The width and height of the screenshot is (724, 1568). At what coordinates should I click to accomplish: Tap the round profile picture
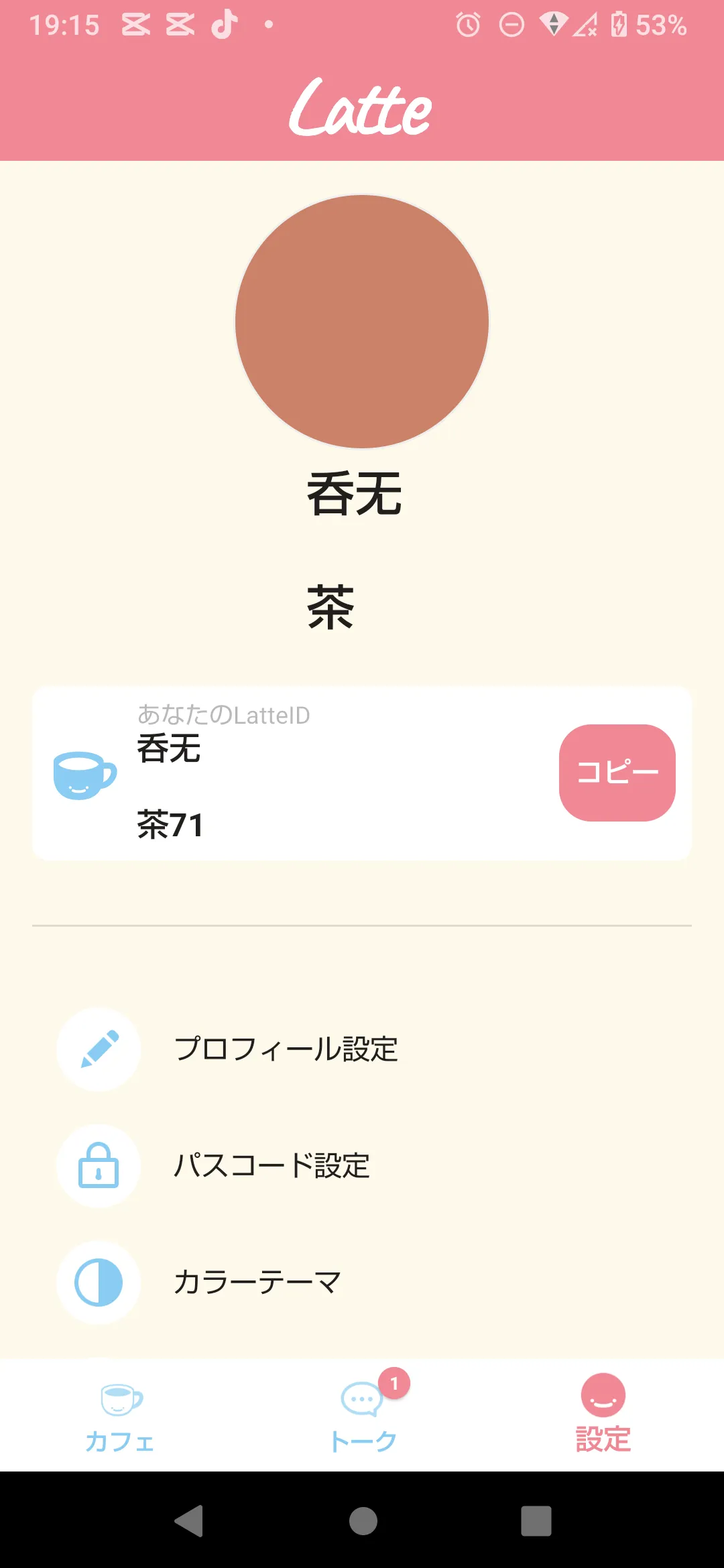[362, 322]
